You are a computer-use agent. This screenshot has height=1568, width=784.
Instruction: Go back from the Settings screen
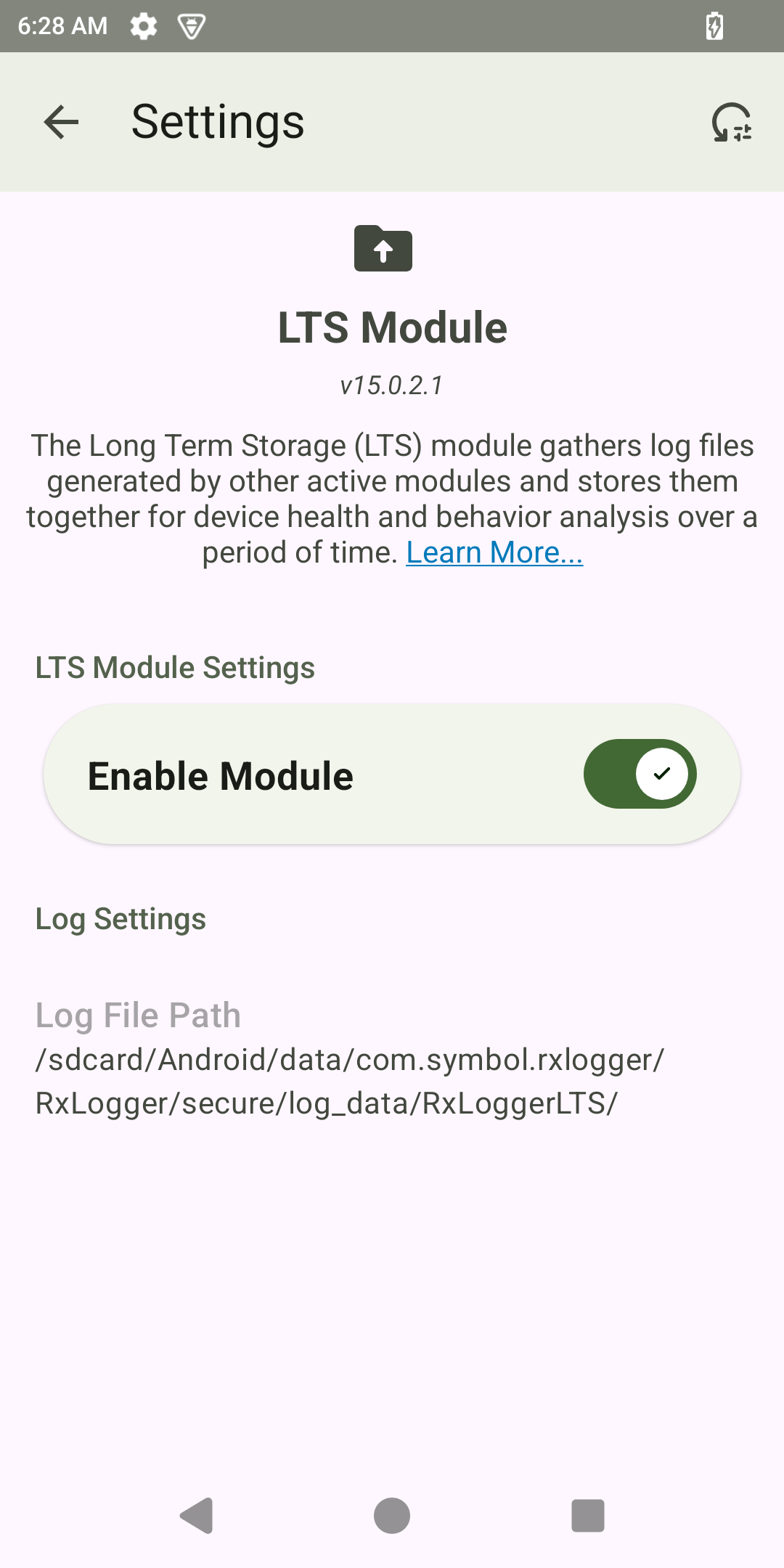tap(61, 122)
